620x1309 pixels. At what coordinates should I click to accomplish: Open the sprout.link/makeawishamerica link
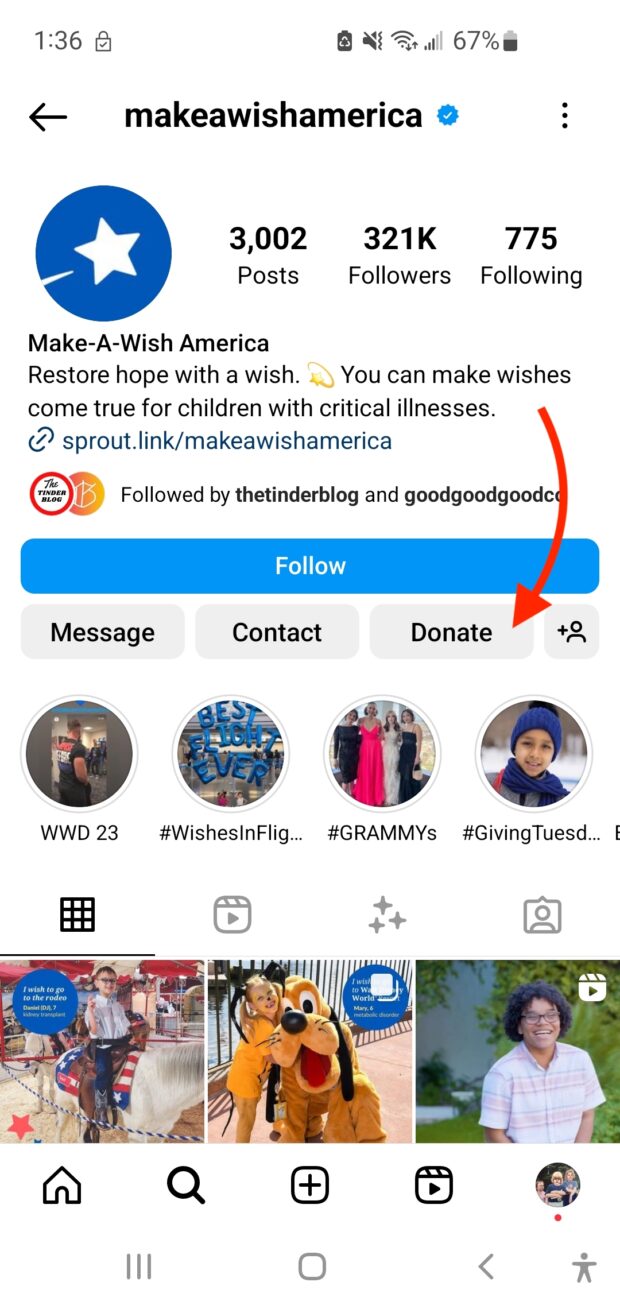[x=226, y=440]
